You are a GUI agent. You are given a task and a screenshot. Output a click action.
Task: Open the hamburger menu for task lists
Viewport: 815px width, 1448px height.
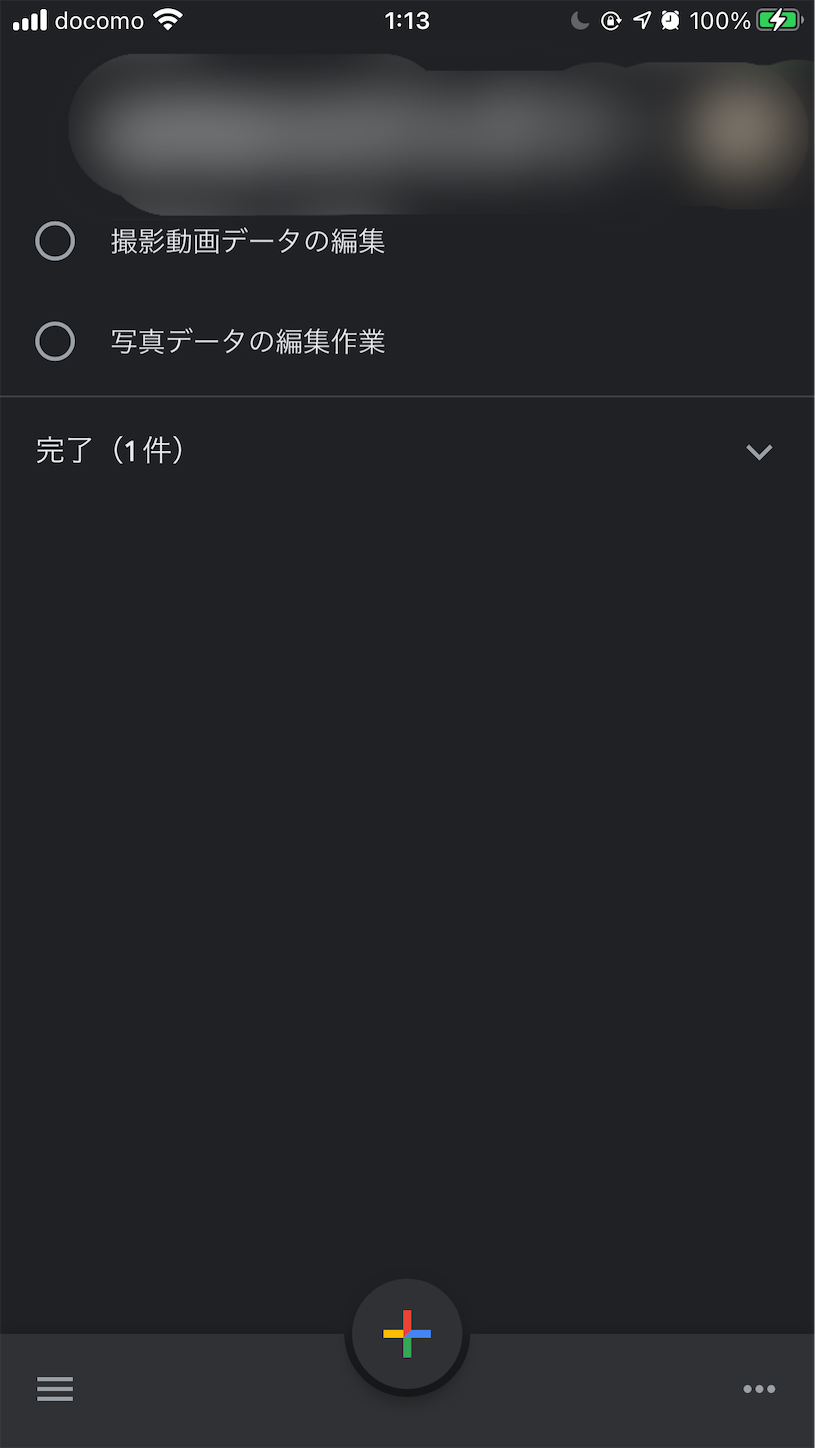[x=55, y=1388]
